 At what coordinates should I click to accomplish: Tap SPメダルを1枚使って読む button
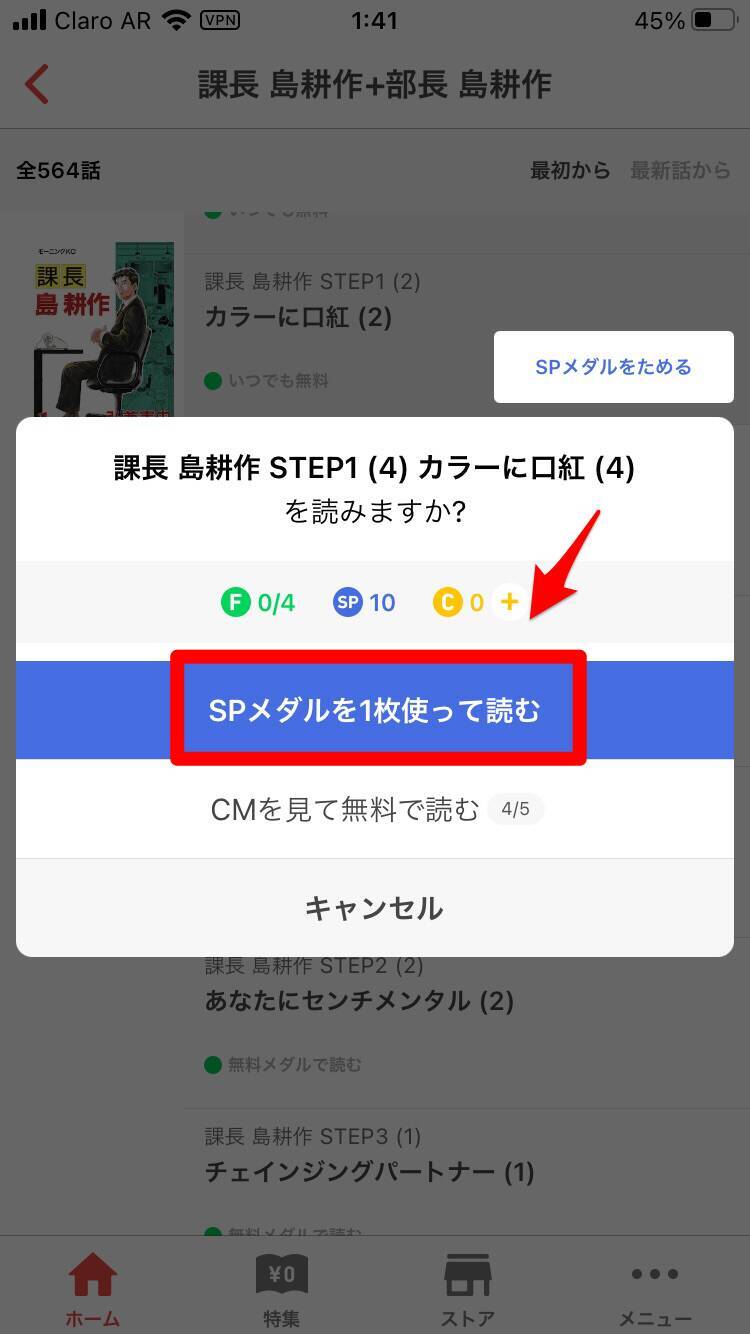[x=375, y=710]
